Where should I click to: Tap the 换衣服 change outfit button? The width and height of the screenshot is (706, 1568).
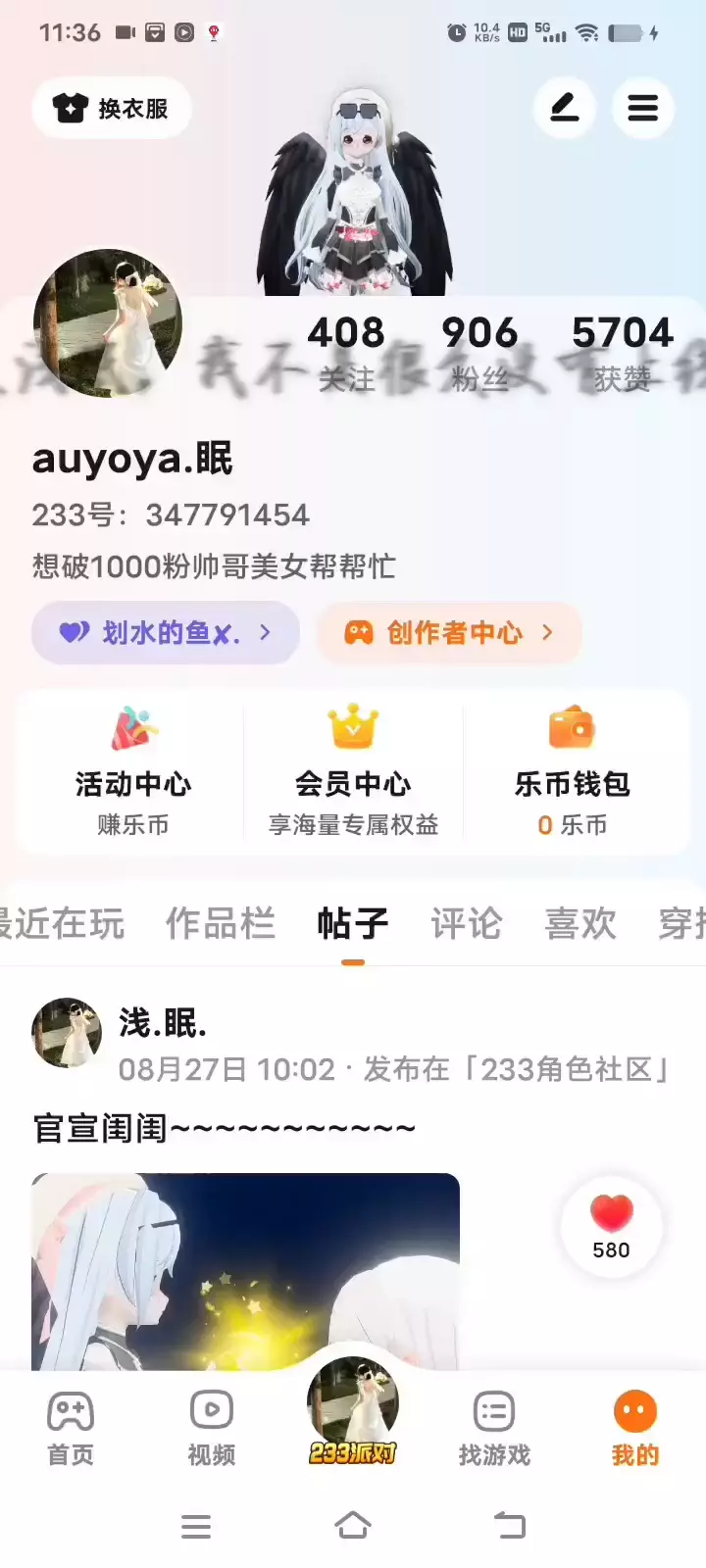(111, 108)
